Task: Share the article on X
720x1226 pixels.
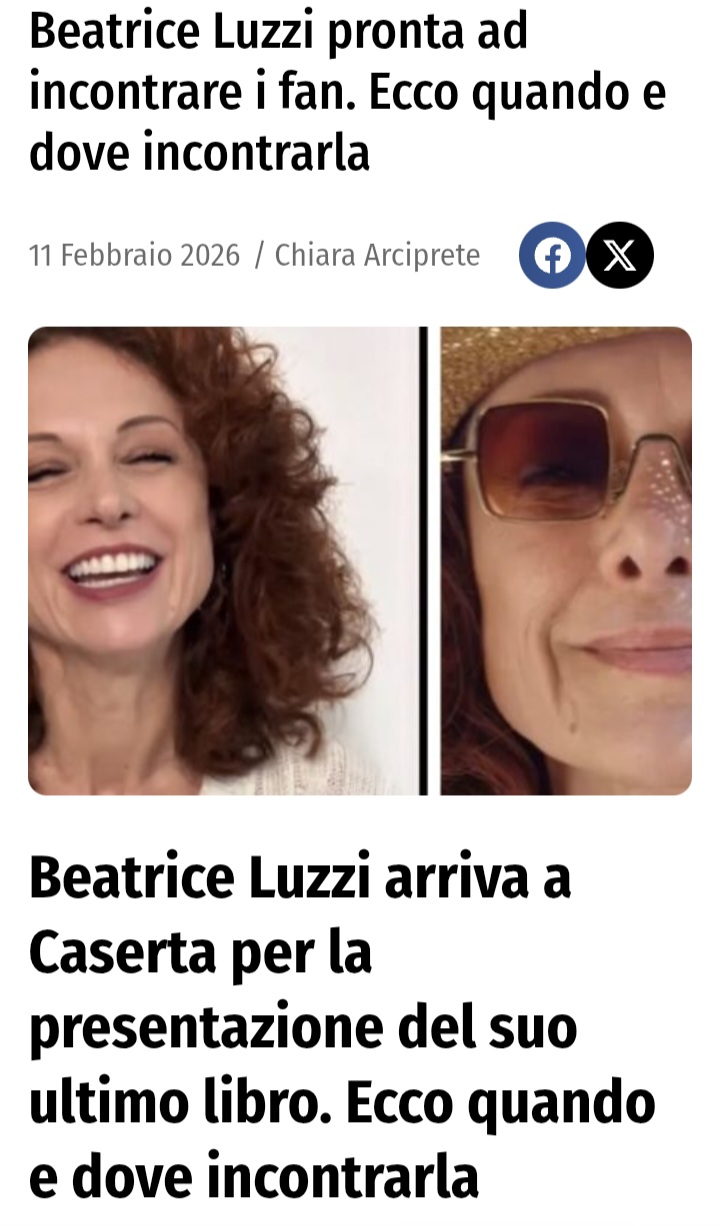Action: pos(620,256)
